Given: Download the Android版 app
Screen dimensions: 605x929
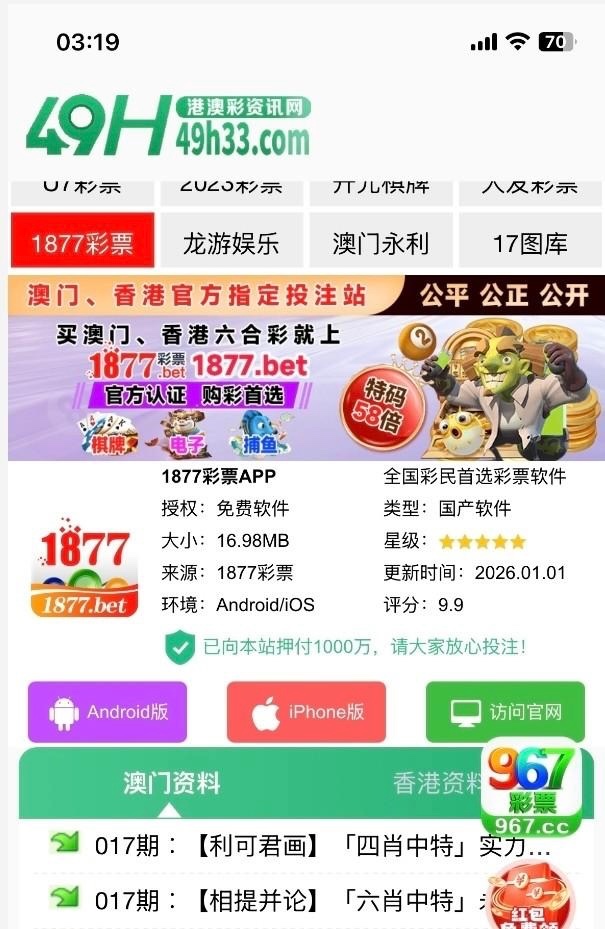Looking at the screenshot, I should click(x=107, y=712).
